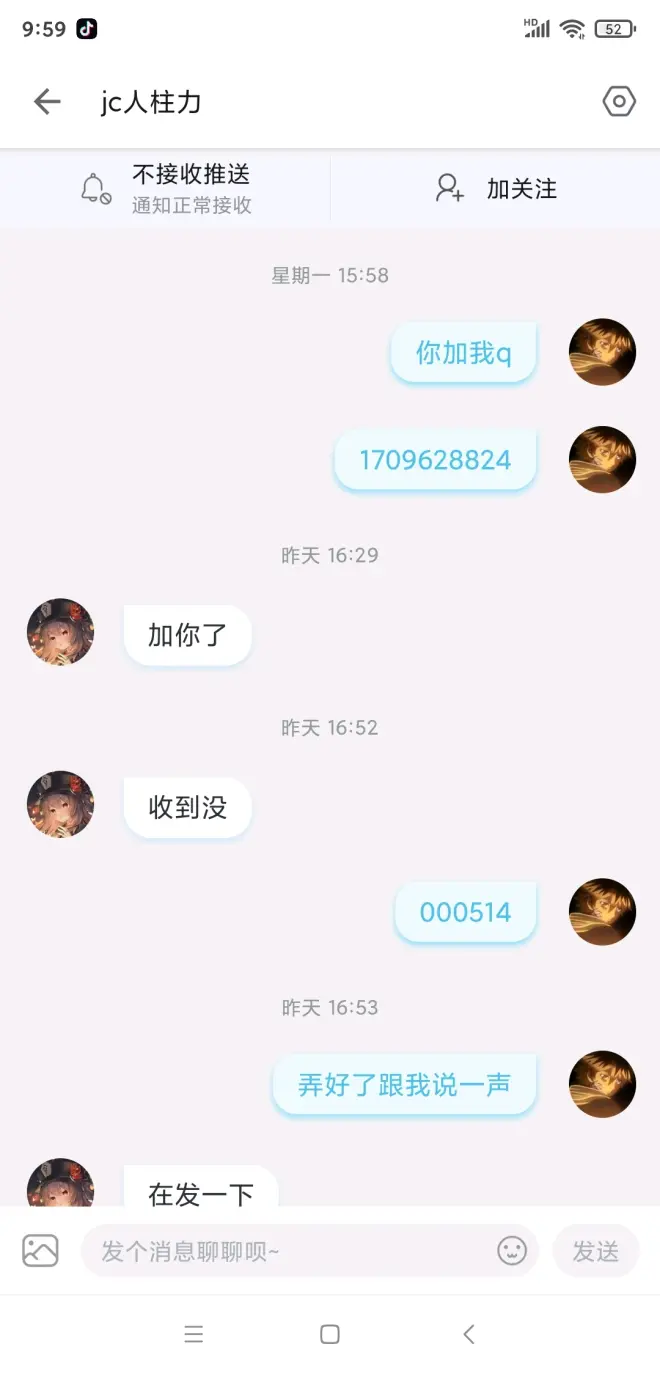660x1374 pixels.
Task: View profile avatar next to 加你了
Action: pos(60,632)
